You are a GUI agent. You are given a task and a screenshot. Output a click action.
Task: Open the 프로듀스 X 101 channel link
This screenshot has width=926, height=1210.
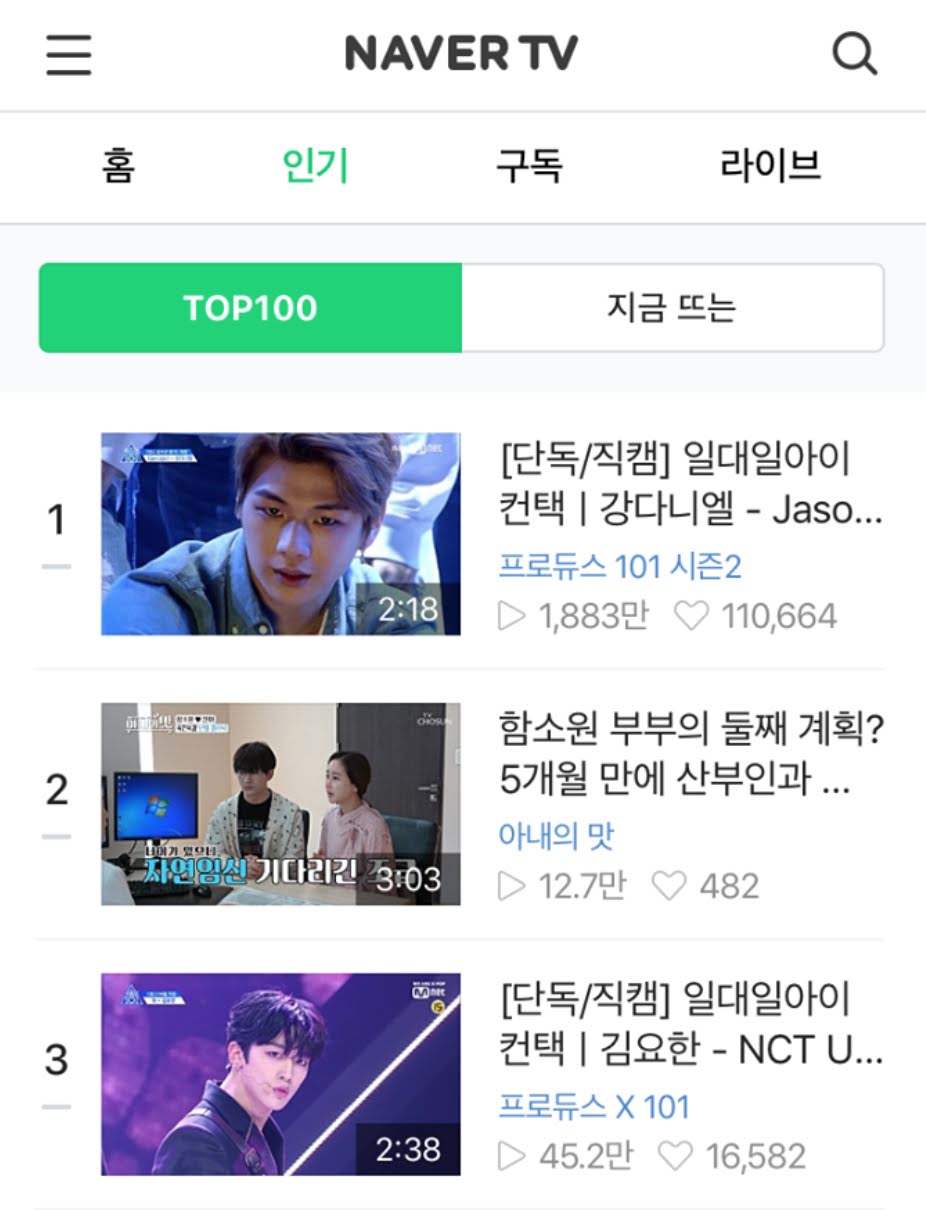[594, 1107]
